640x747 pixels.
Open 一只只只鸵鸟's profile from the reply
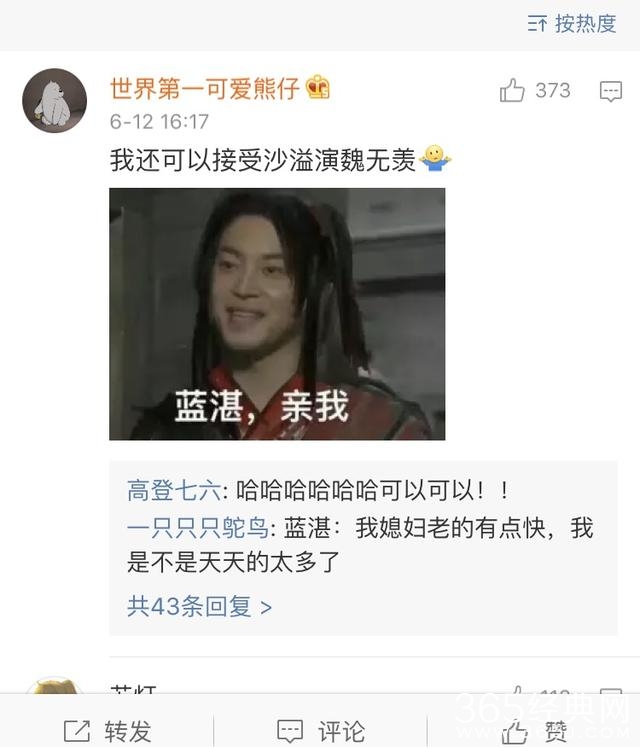click(197, 529)
